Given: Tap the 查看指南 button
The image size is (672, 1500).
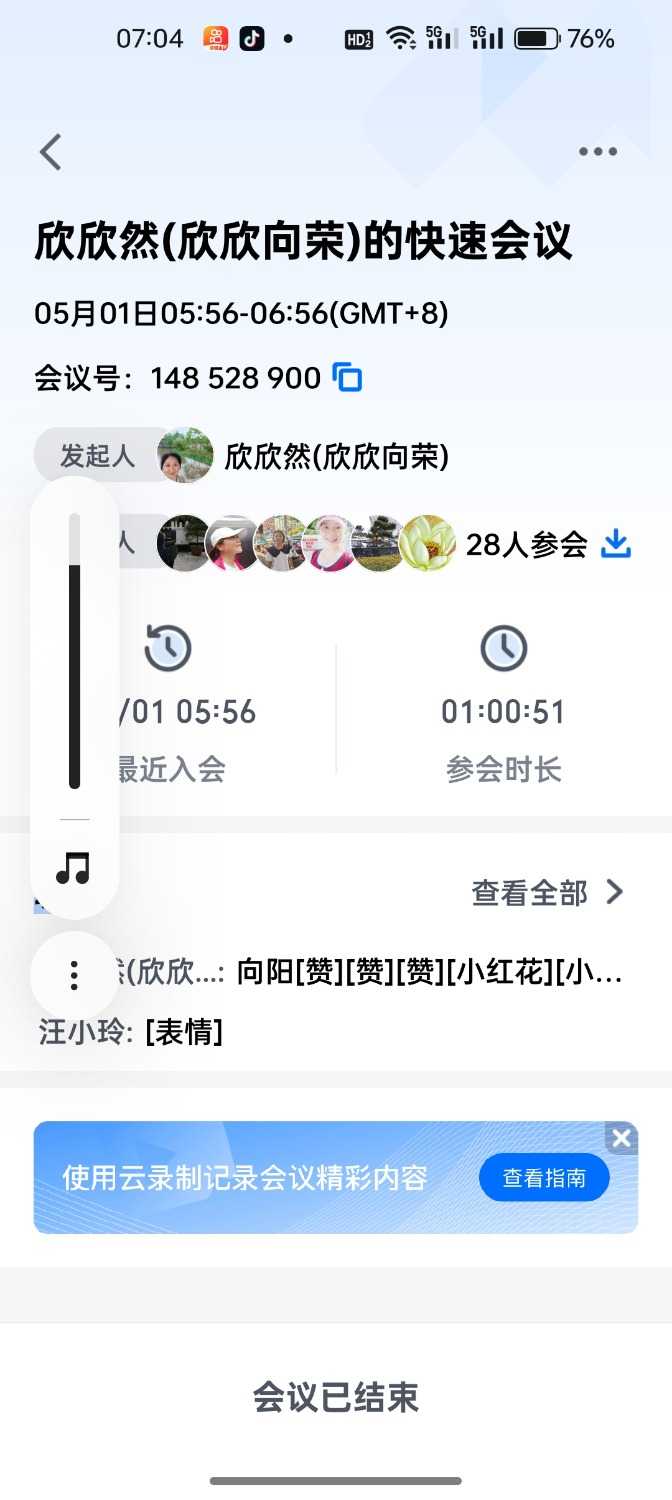Looking at the screenshot, I should click(x=543, y=1177).
